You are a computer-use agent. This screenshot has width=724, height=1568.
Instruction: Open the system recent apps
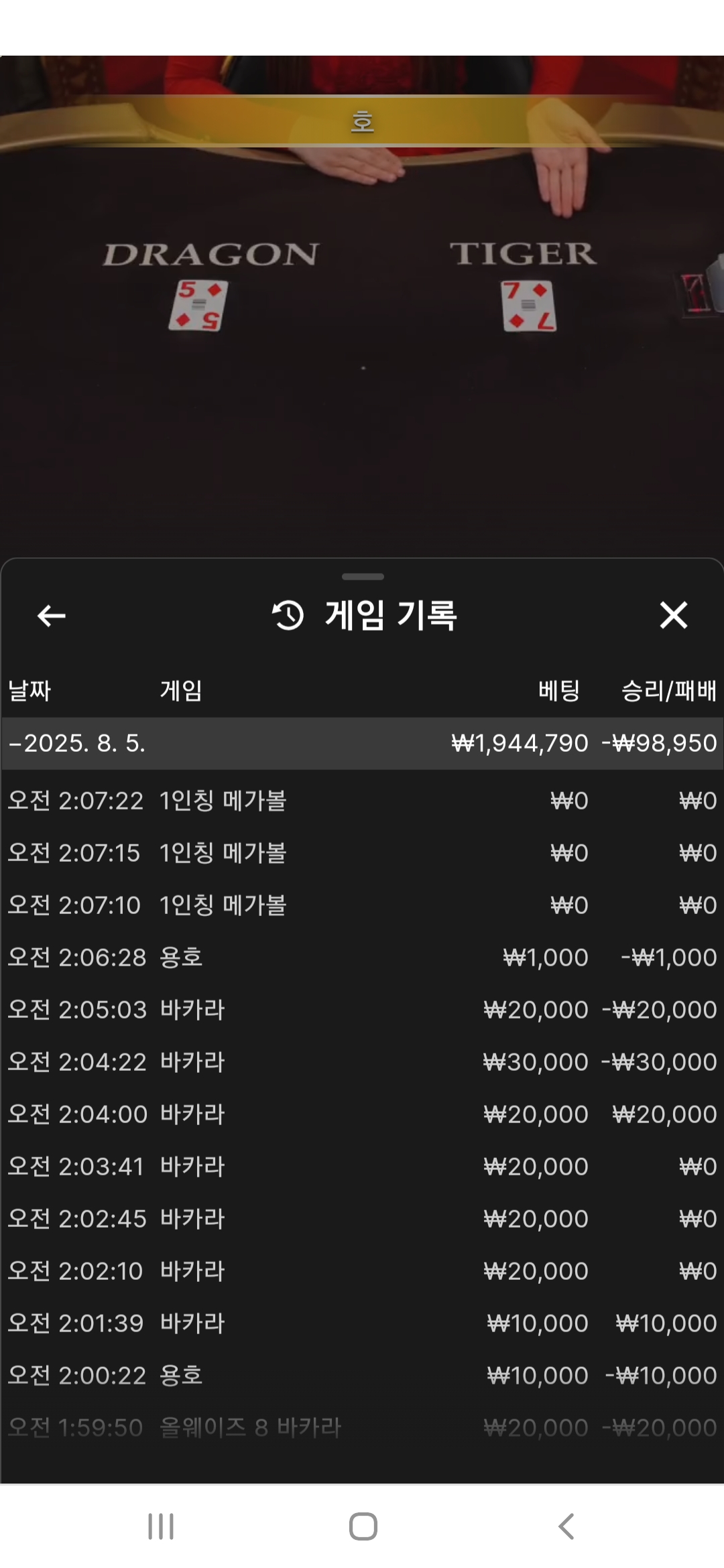pos(161,1526)
